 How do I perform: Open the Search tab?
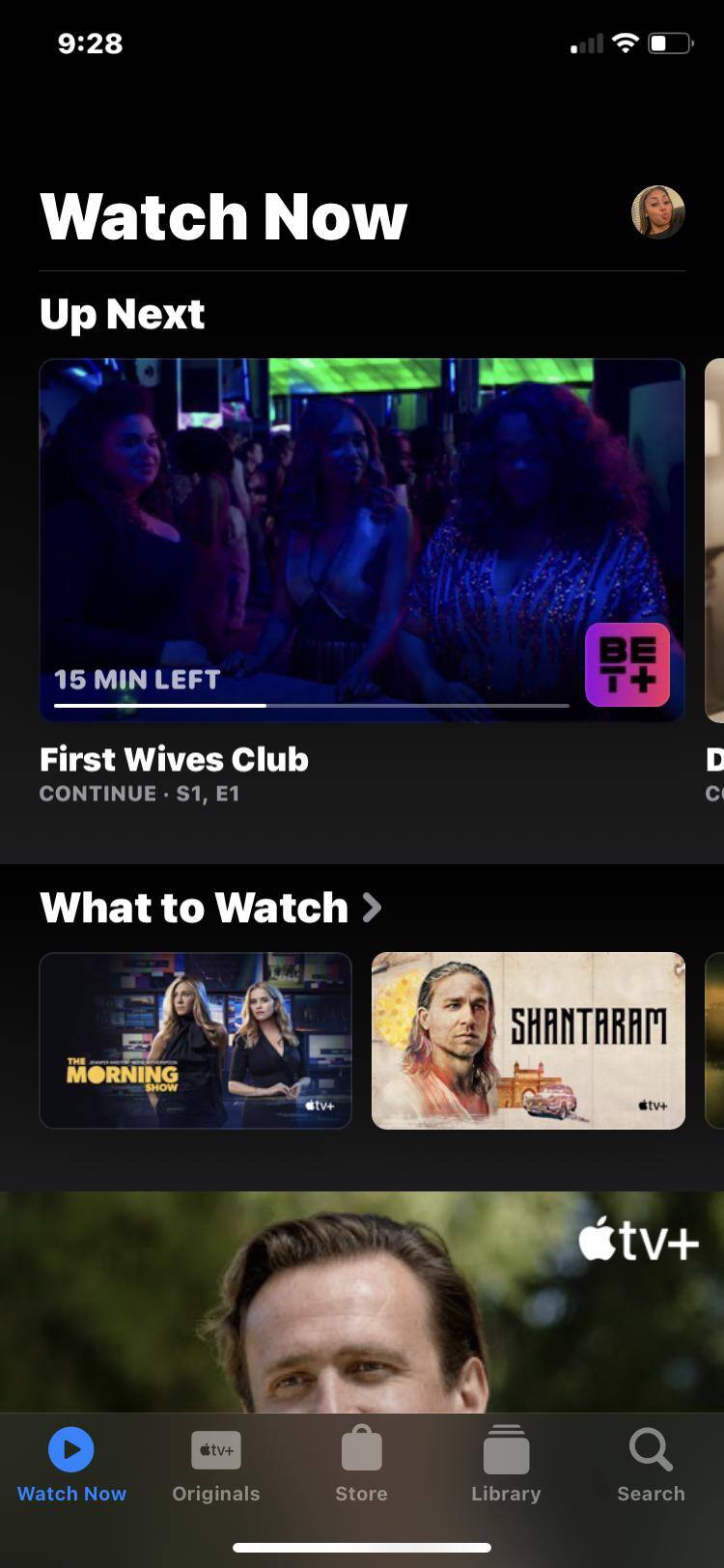651,1466
